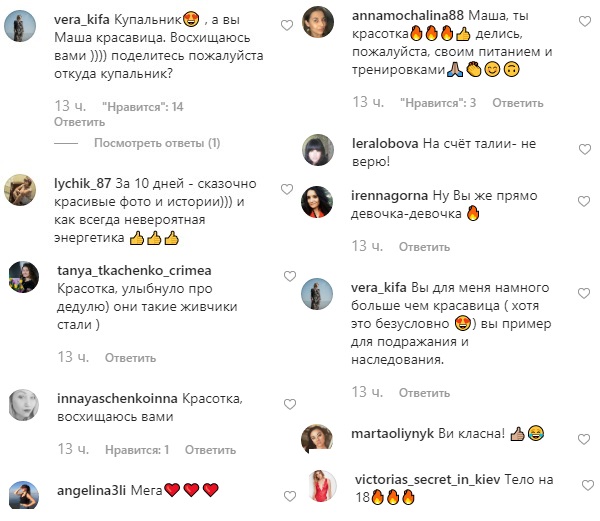This screenshot has width=600, height=521.
Task: Reply to tanya_tkachenko_crimea's comment
Action: (130, 357)
